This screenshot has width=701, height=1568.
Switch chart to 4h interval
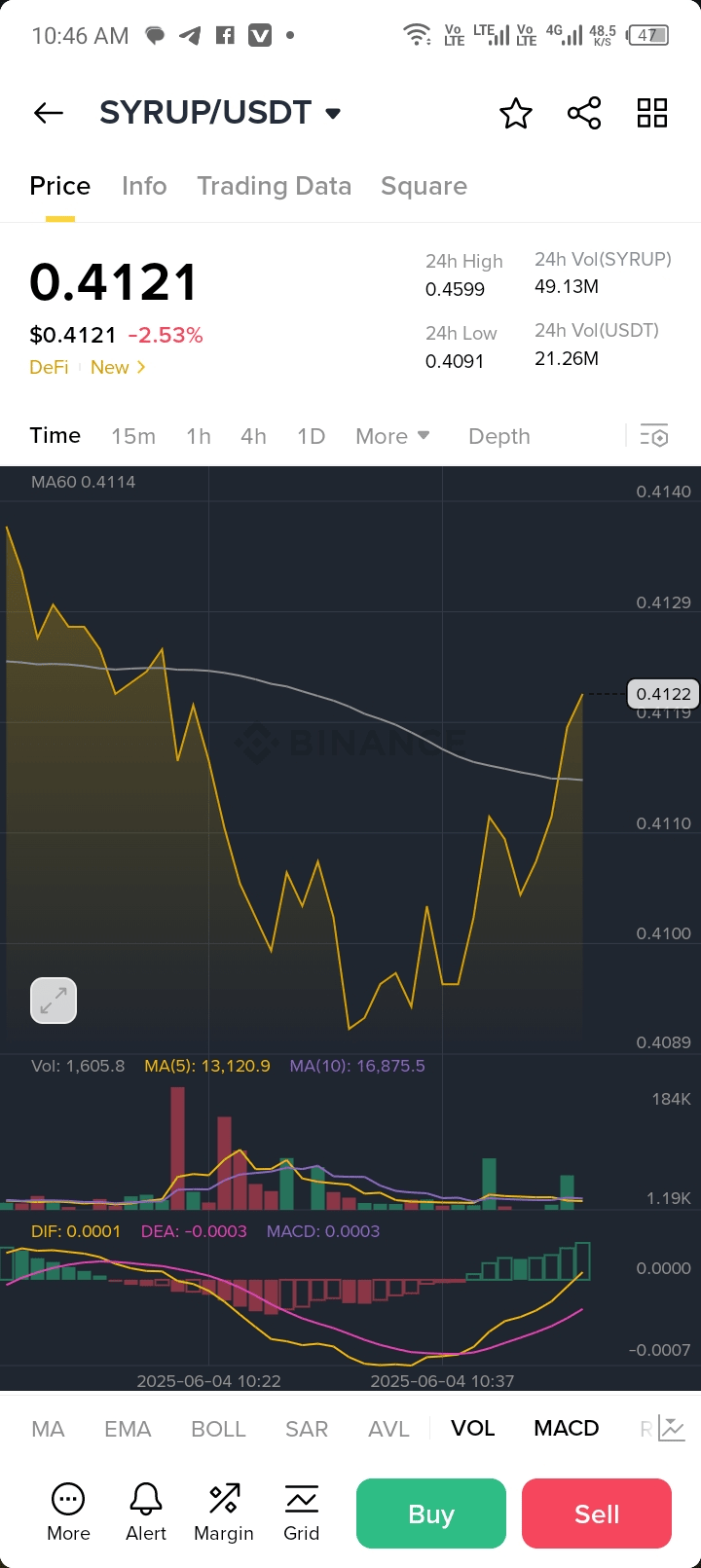253,436
